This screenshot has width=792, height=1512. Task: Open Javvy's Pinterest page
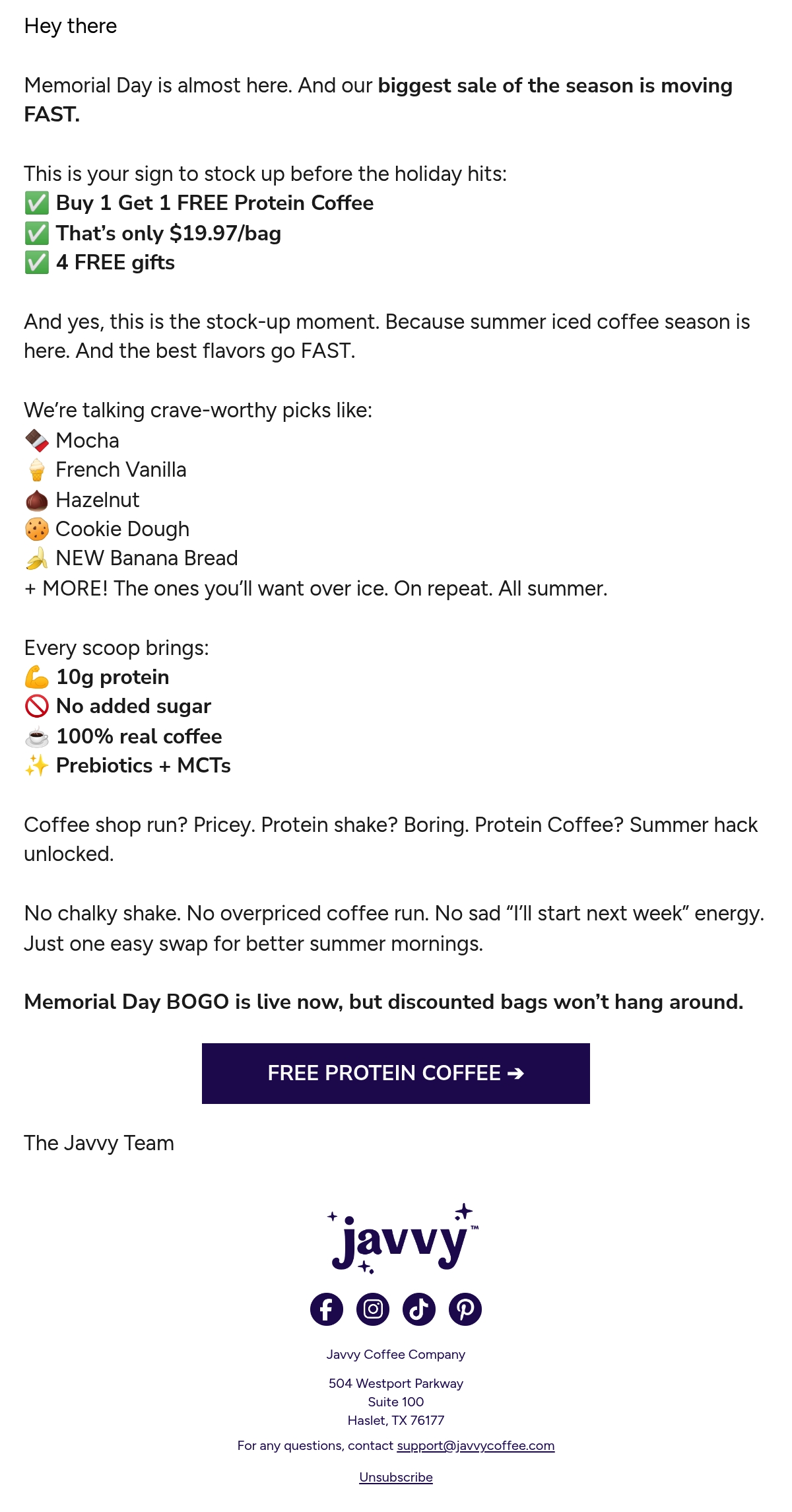pos(465,1309)
